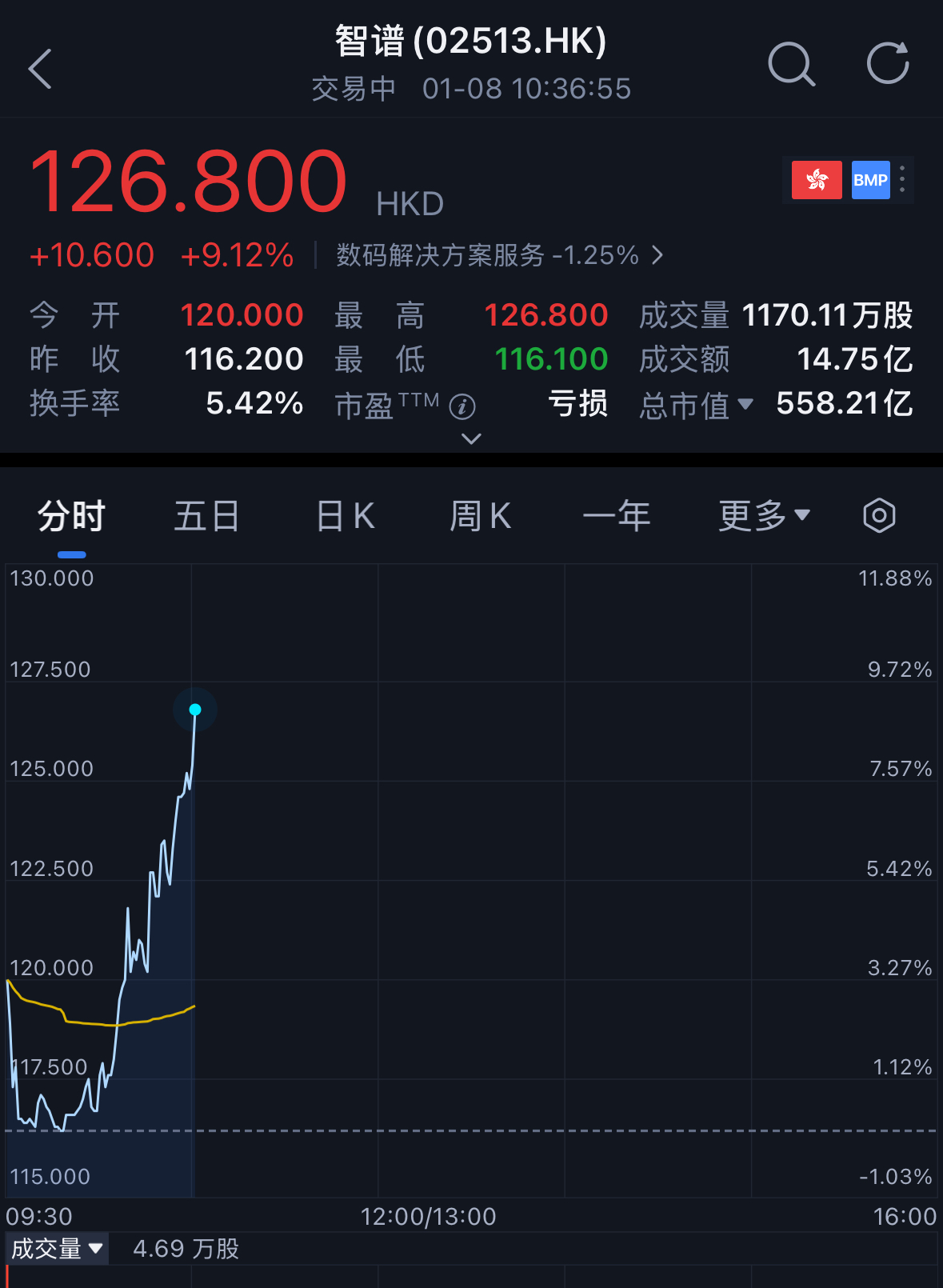Refresh the quote data
This screenshot has width=943, height=1288.
[x=888, y=62]
